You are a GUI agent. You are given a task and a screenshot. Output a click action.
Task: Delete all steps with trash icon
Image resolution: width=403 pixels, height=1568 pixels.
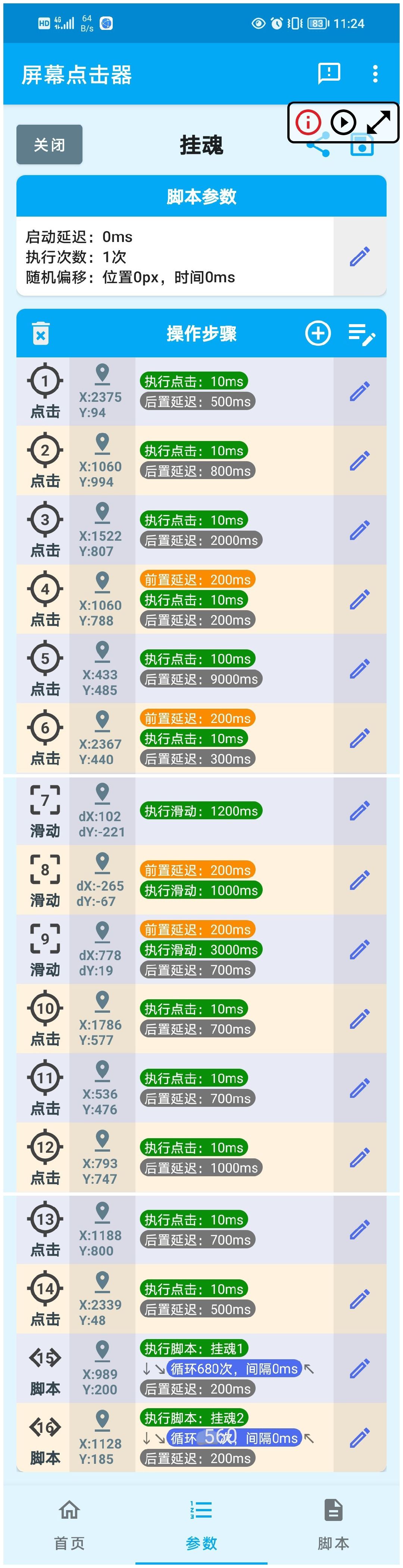41,333
